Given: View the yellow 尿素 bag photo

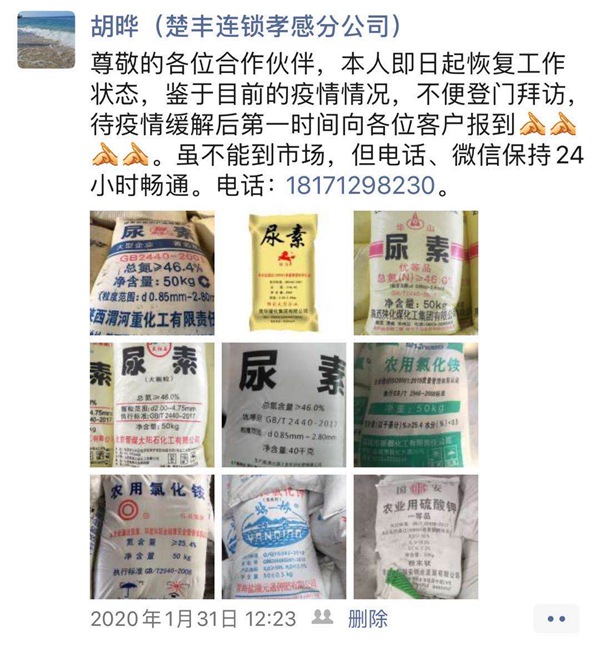Looking at the screenshot, I should [283, 272].
